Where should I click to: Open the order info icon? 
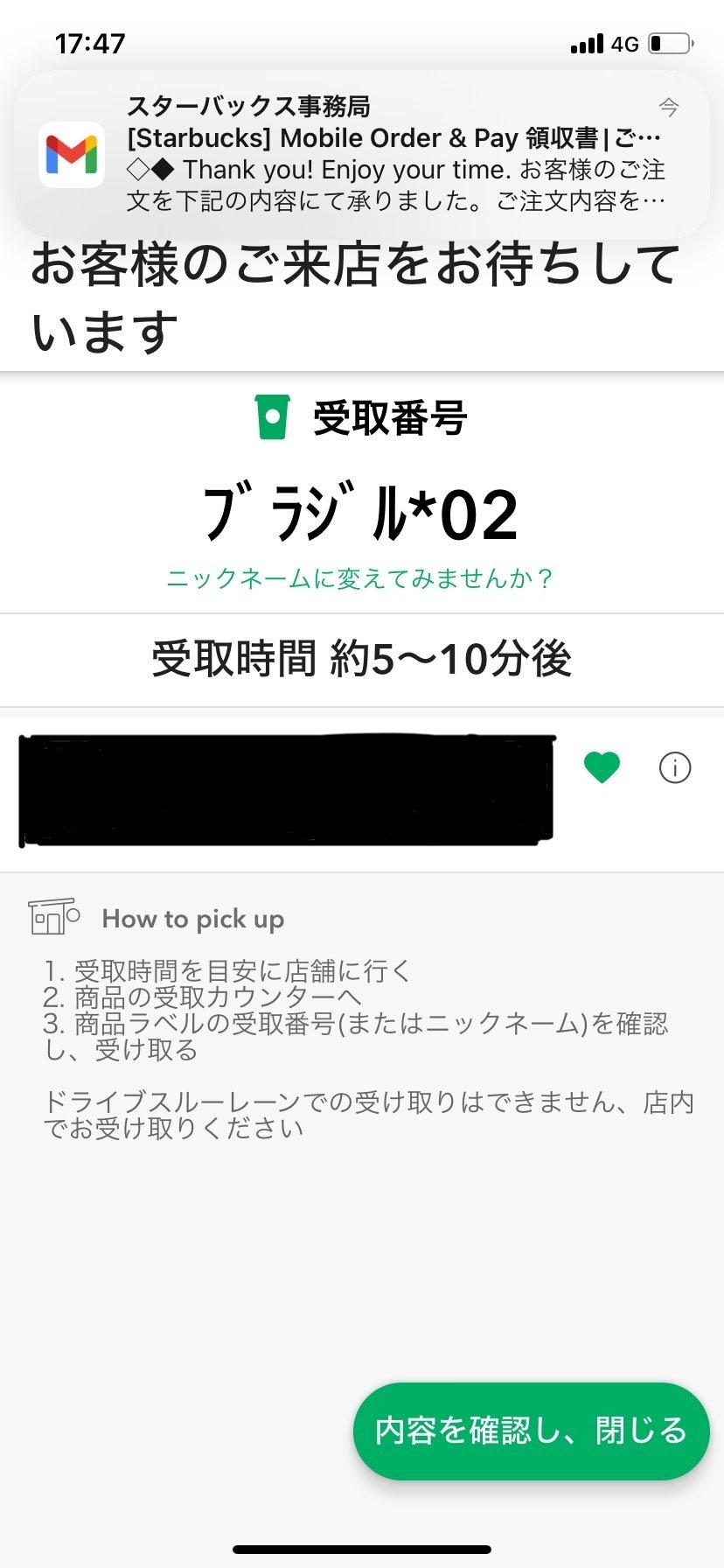pos(674,768)
